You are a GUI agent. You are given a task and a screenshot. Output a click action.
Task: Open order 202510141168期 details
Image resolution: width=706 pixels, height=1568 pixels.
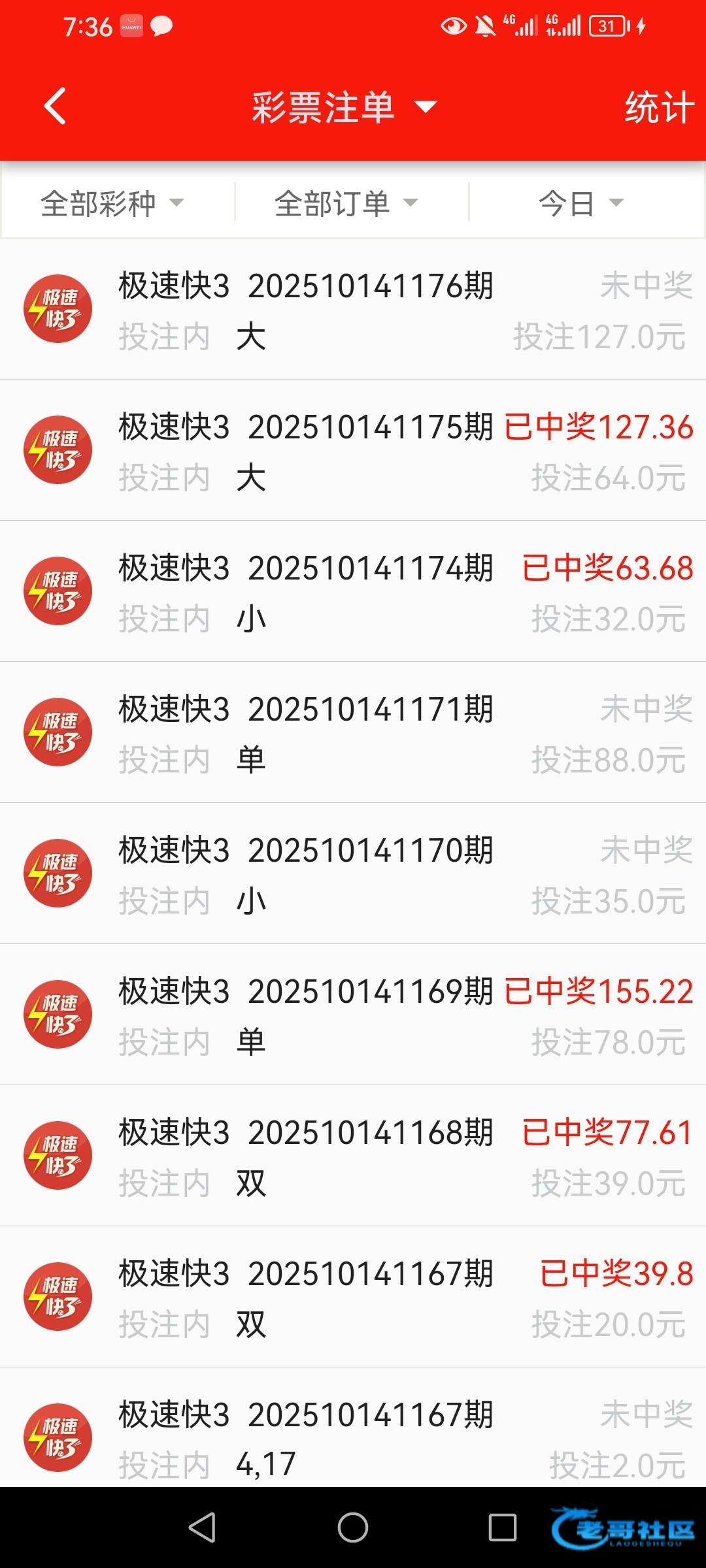pos(353,1156)
